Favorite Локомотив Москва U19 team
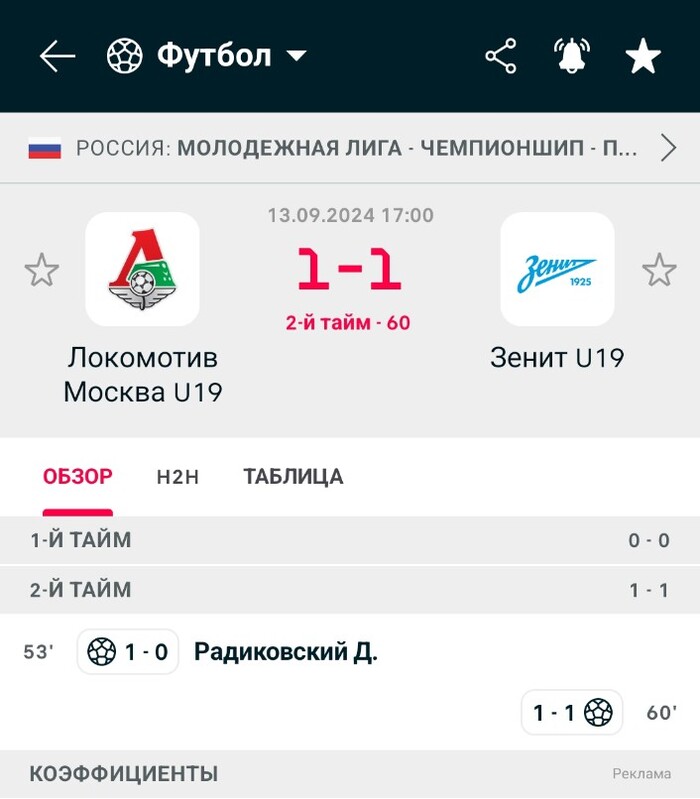Image resolution: width=700 pixels, height=799 pixels. click(41, 270)
